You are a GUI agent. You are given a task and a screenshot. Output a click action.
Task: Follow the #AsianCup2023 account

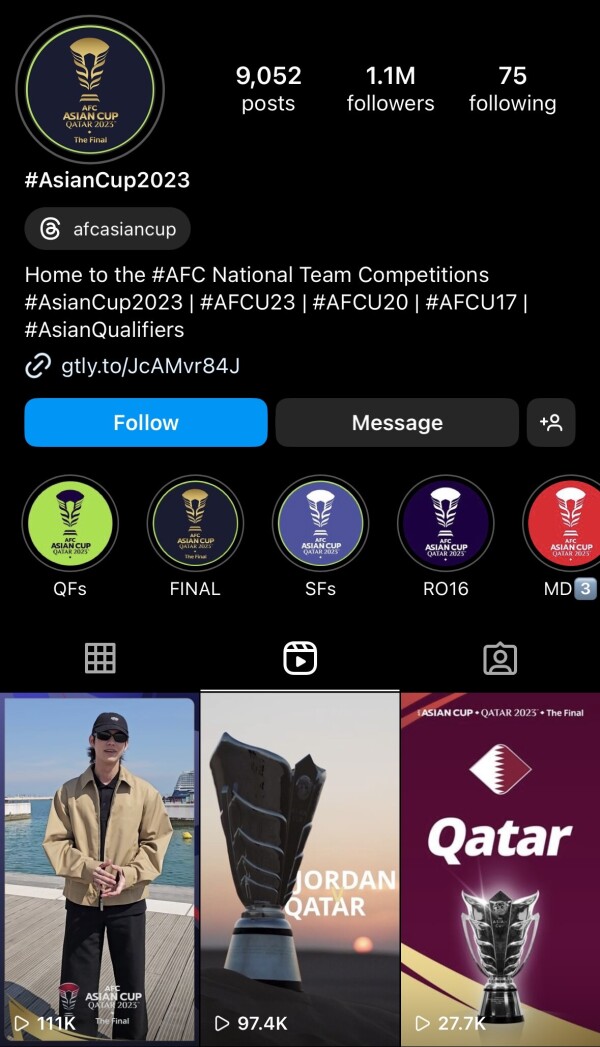[x=146, y=422]
